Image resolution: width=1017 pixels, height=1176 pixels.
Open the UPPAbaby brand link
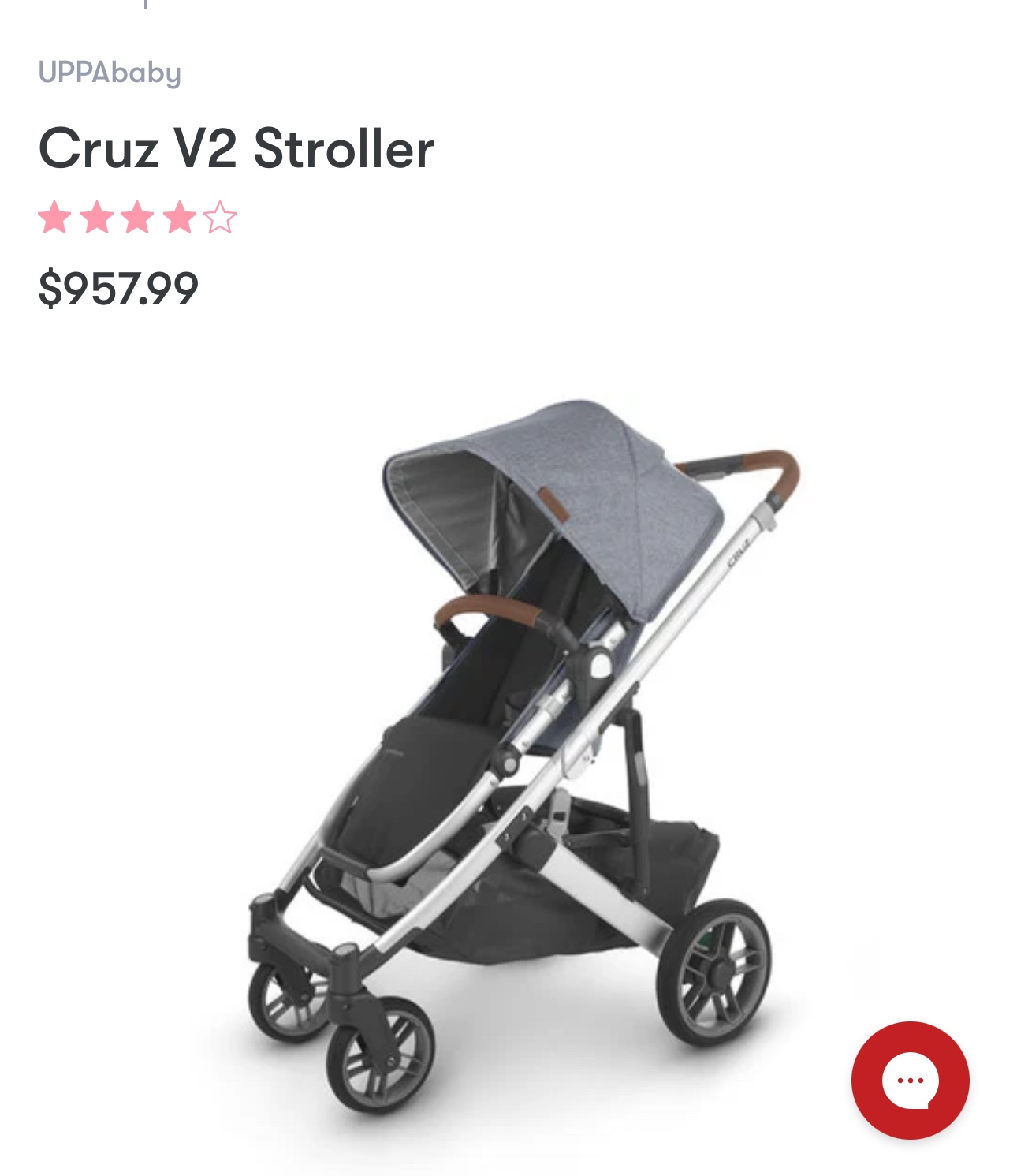110,73
